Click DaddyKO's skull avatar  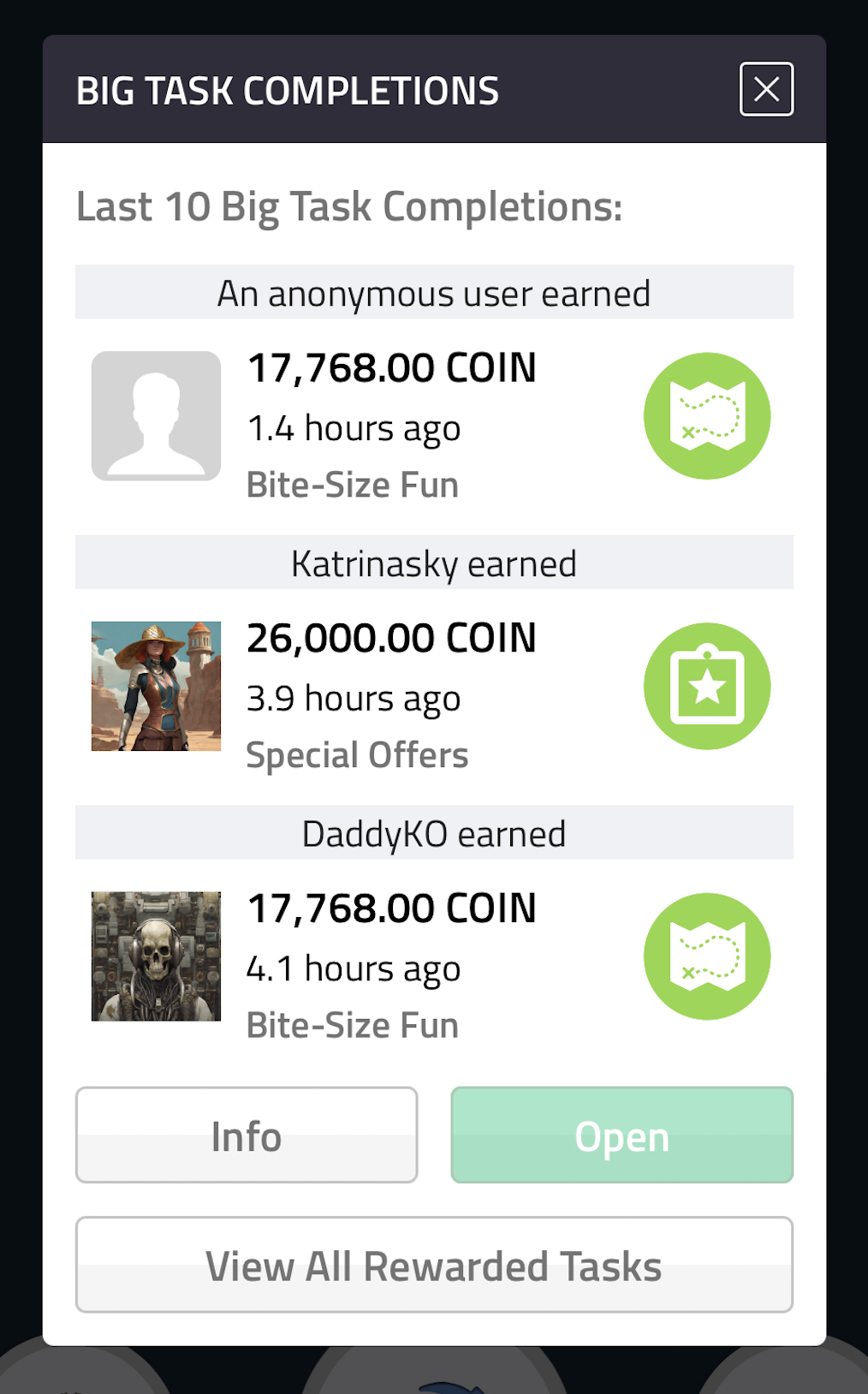point(156,956)
